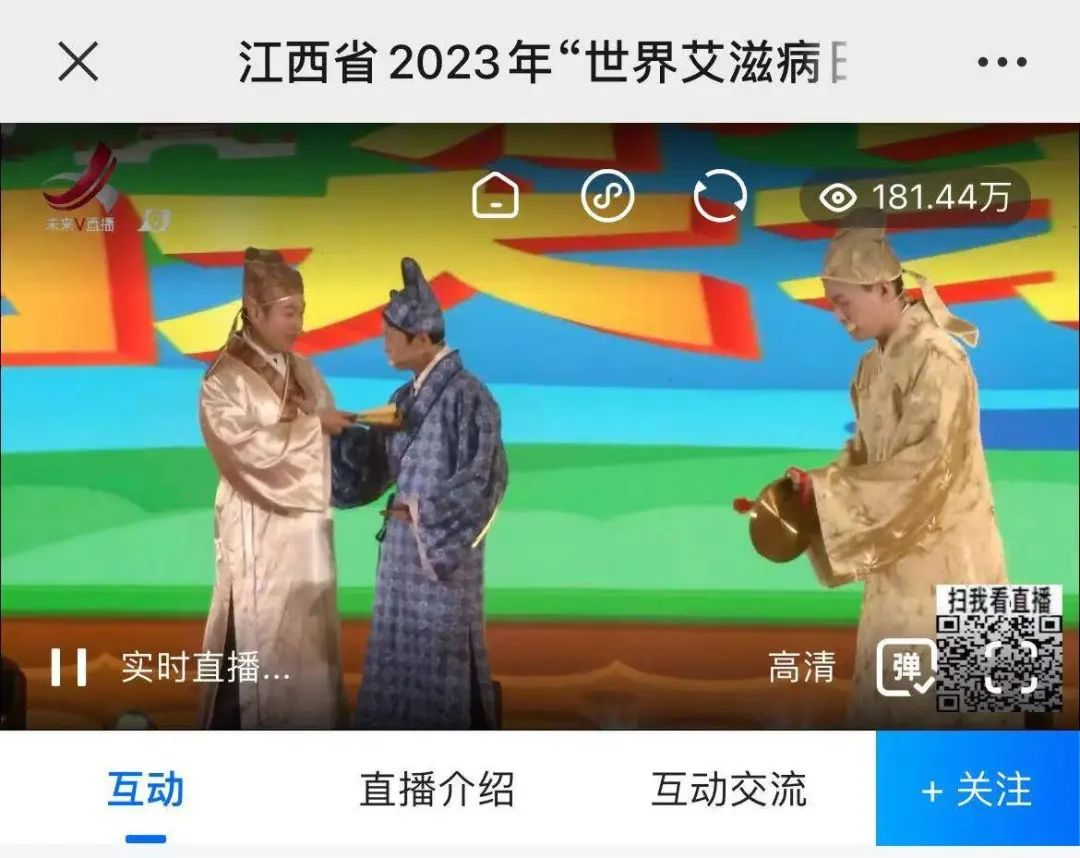Follow the channel with + 关注
This screenshot has height=858, width=1080.
pyautogui.click(x=977, y=790)
